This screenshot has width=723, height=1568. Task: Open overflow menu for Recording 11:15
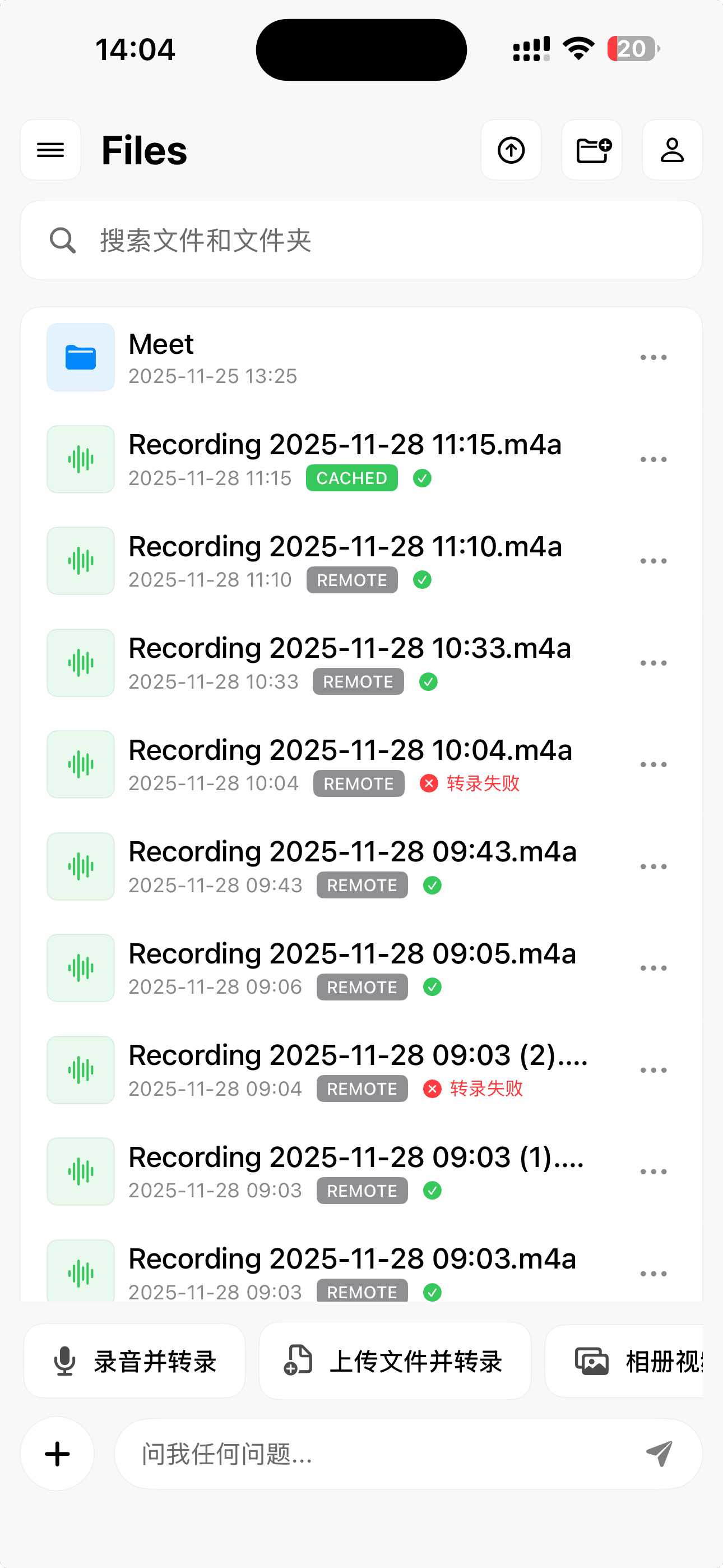(653, 459)
